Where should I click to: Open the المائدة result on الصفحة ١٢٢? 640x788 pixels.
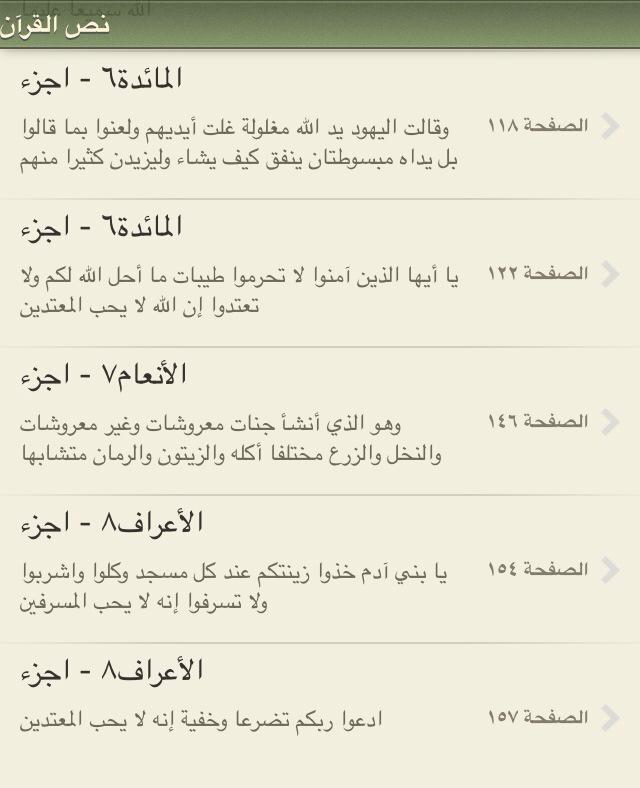point(320,273)
